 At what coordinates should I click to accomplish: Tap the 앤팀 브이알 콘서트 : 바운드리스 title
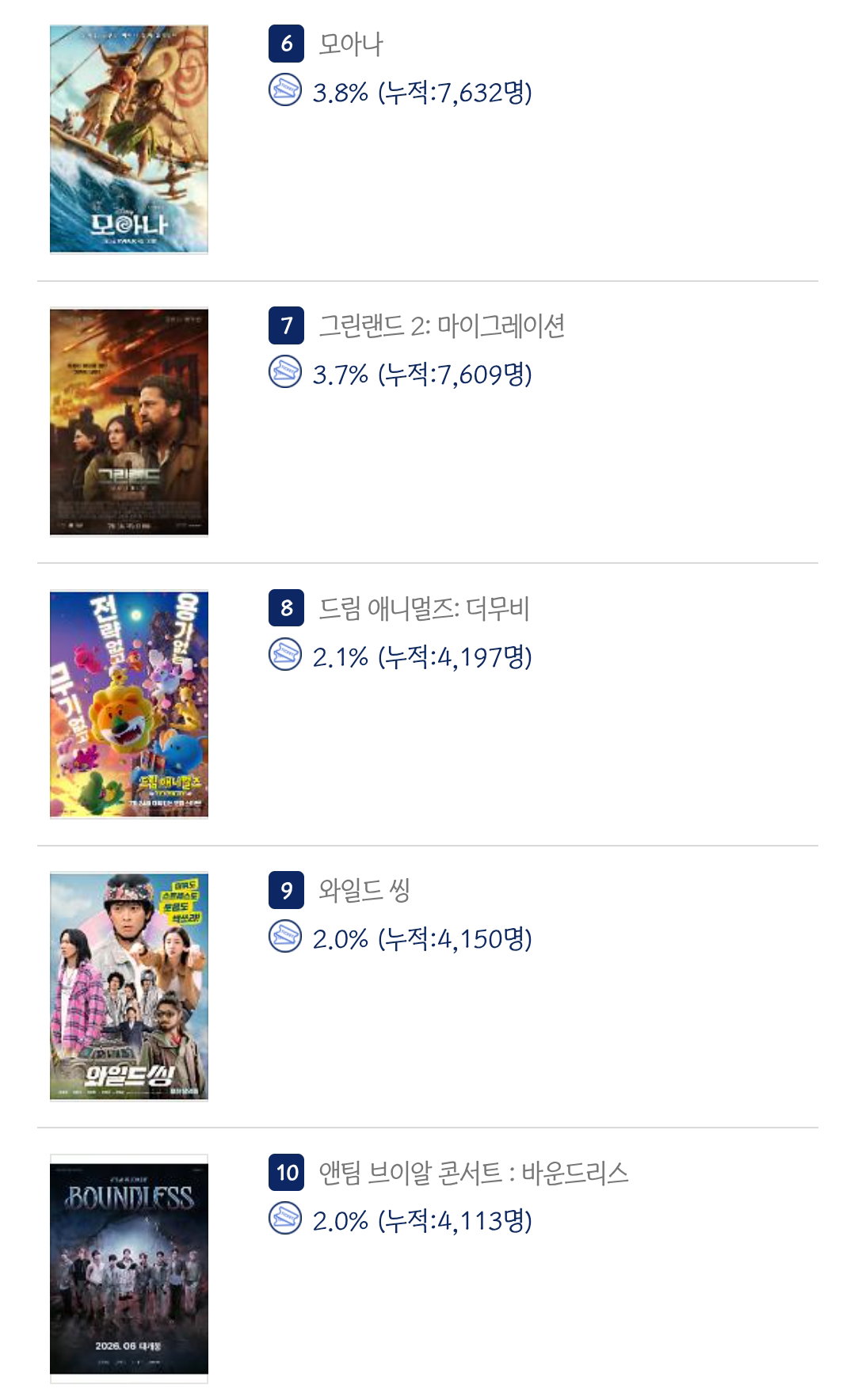coord(474,1173)
